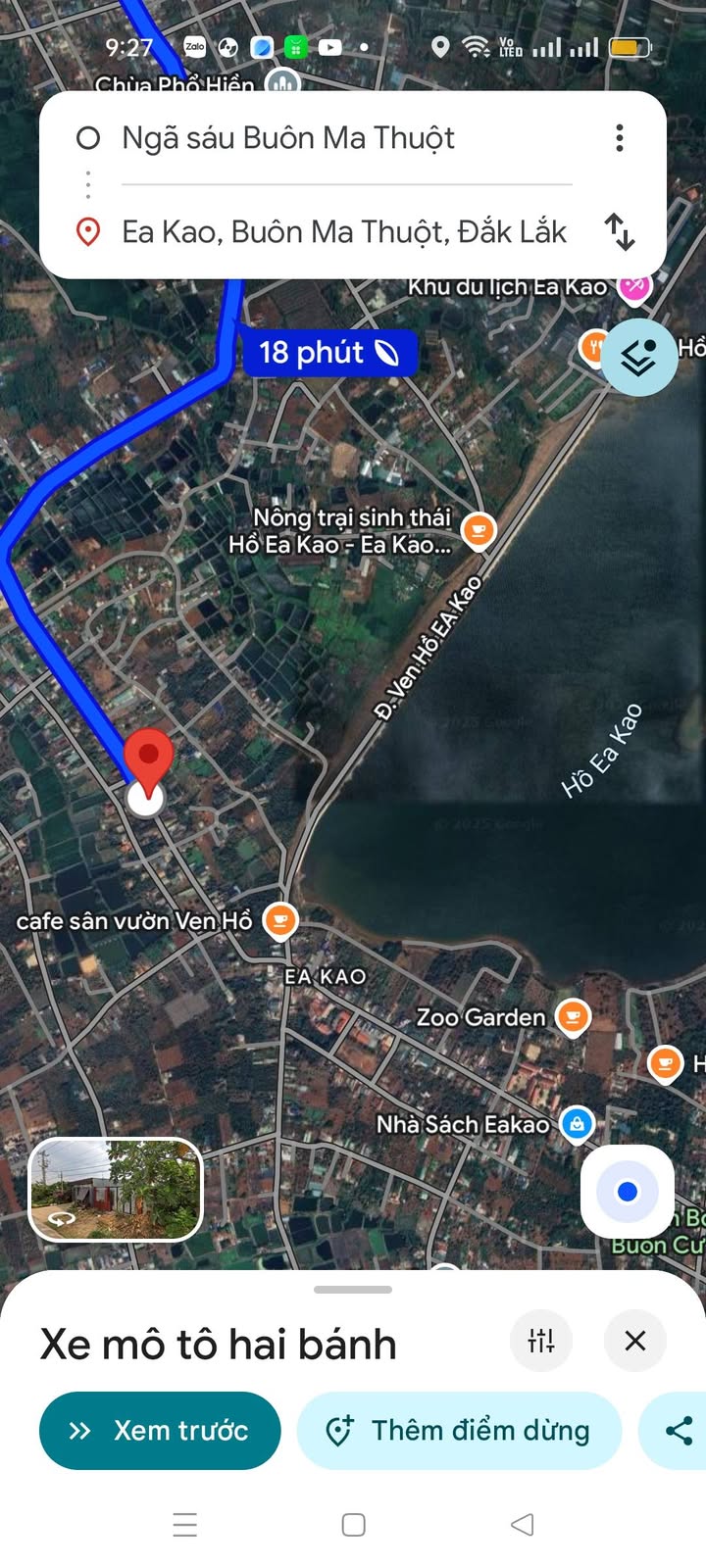
Task: Open Nhà Sách Eakao place marker
Action: pyautogui.click(x=578, y=1124)
